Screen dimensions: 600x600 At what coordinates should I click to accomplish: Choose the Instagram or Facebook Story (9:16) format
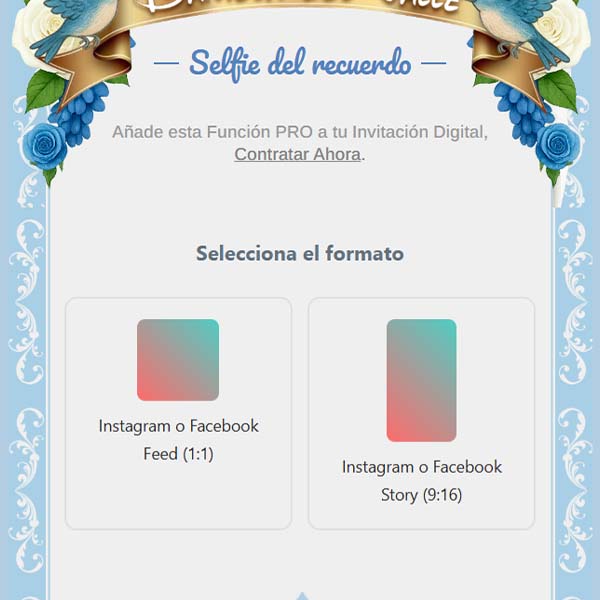click(421, 412)
